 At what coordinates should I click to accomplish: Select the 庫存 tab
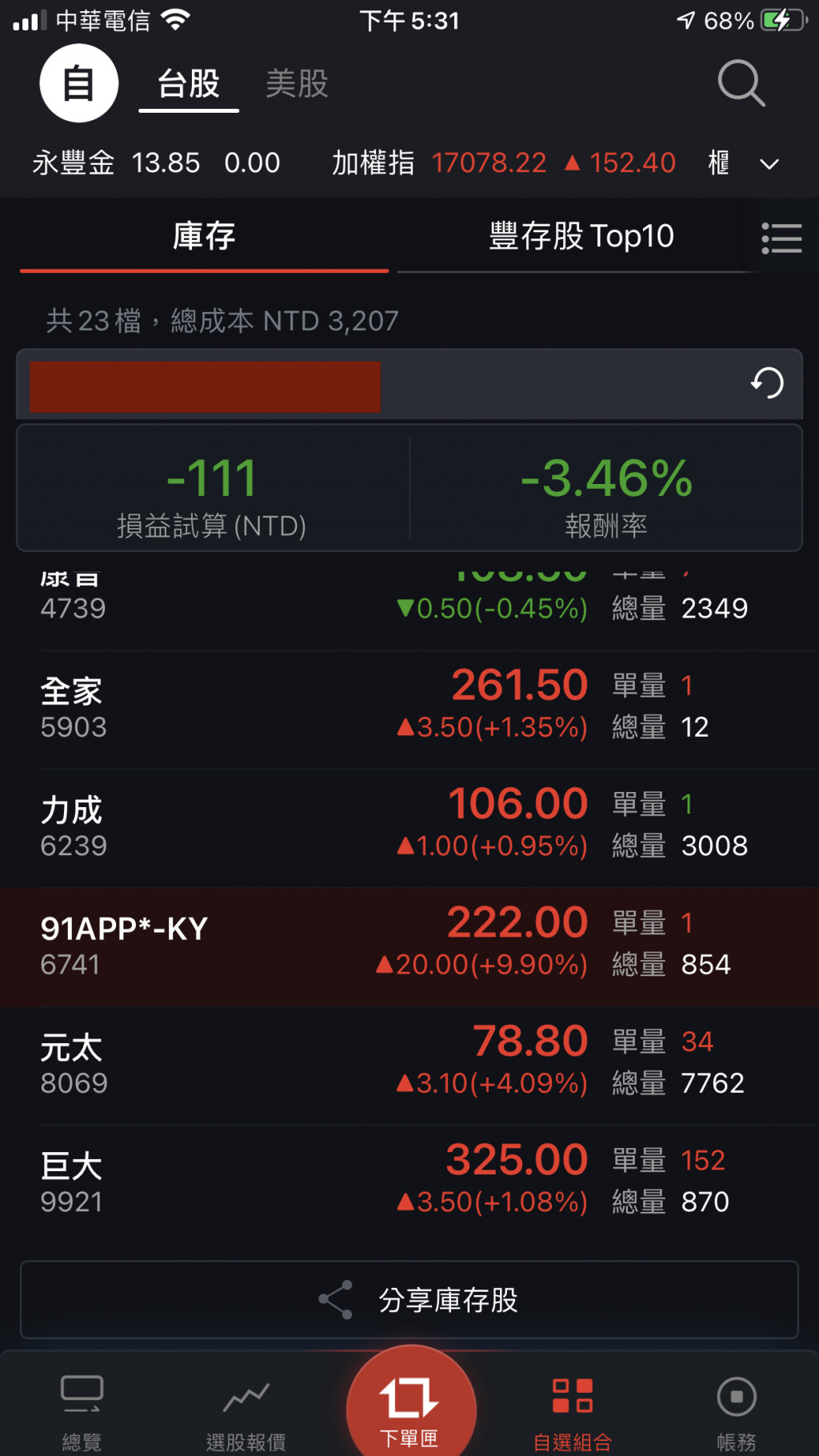(x=204, y=237)
